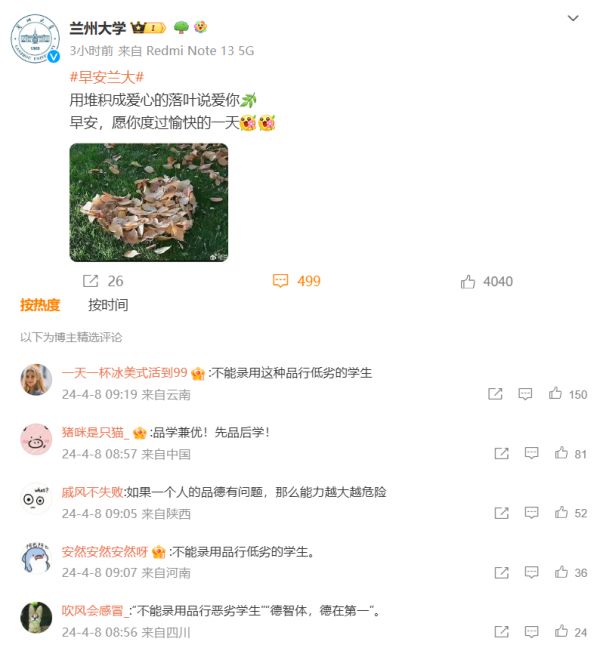
Task: Sort comments by 按时间
Action: (x=108, y=305)
